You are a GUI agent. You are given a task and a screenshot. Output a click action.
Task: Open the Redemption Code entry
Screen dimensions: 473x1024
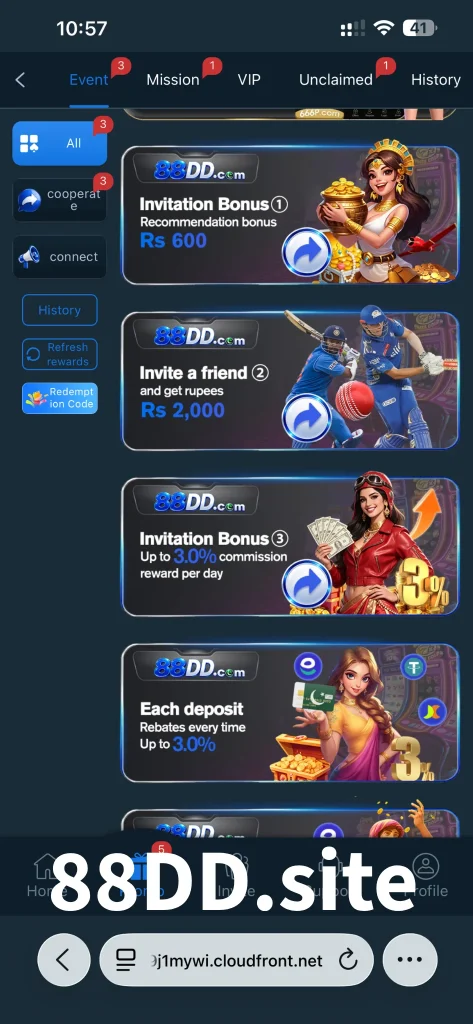(x=59, y=398)
